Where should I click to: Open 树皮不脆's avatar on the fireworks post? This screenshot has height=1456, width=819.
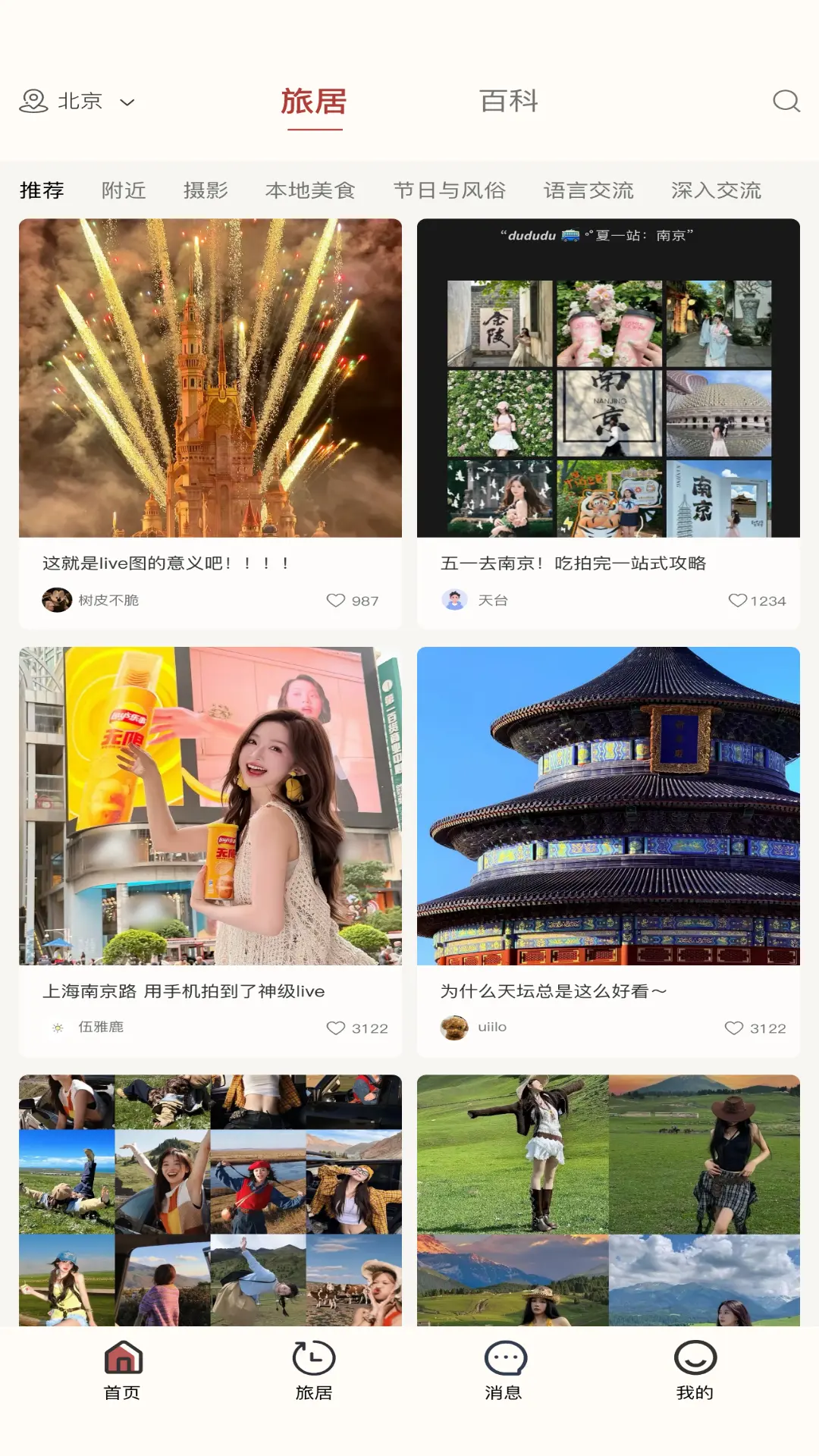56,600
